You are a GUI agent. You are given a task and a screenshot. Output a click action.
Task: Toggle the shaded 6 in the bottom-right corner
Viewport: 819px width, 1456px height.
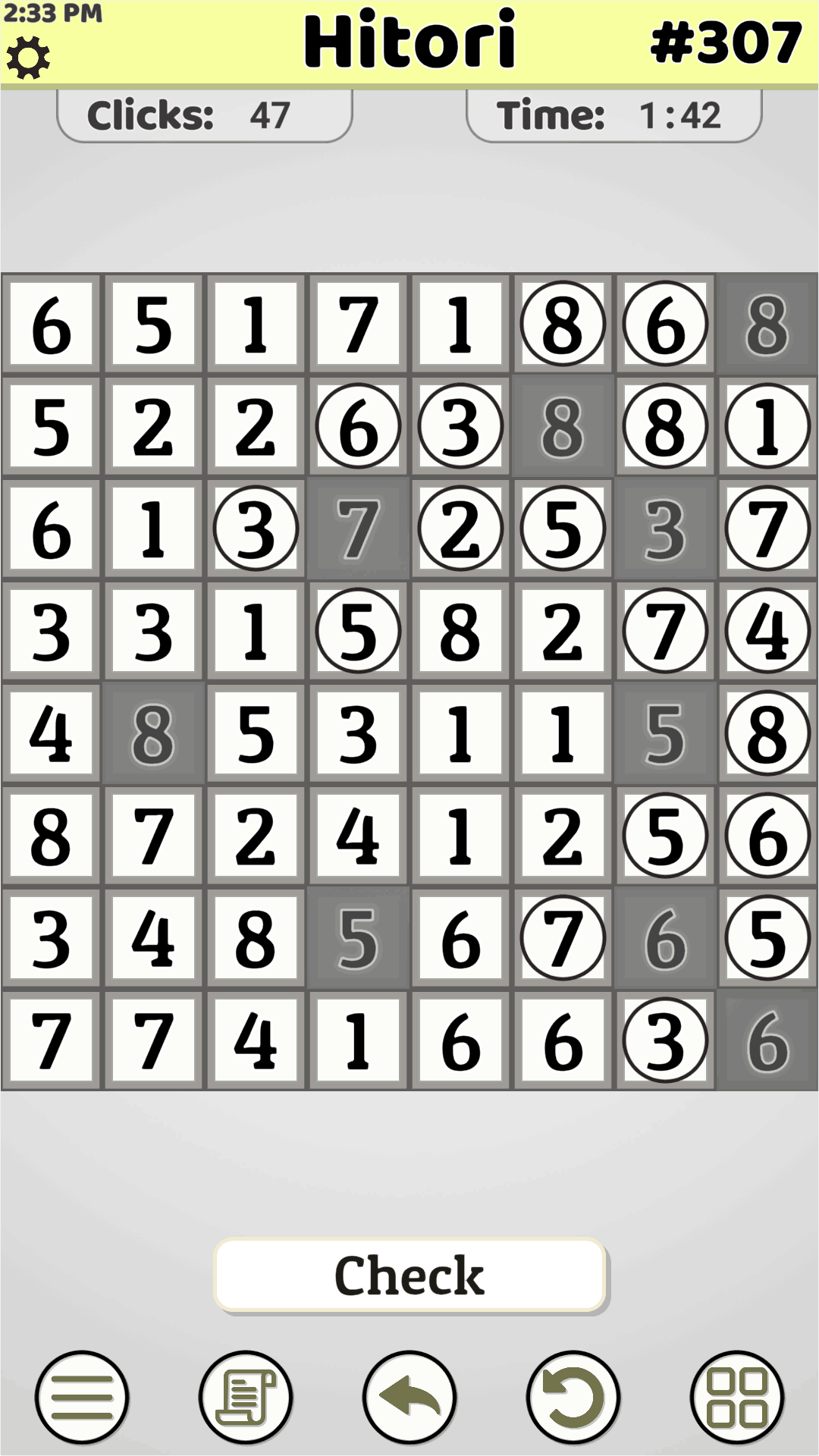767,1040
